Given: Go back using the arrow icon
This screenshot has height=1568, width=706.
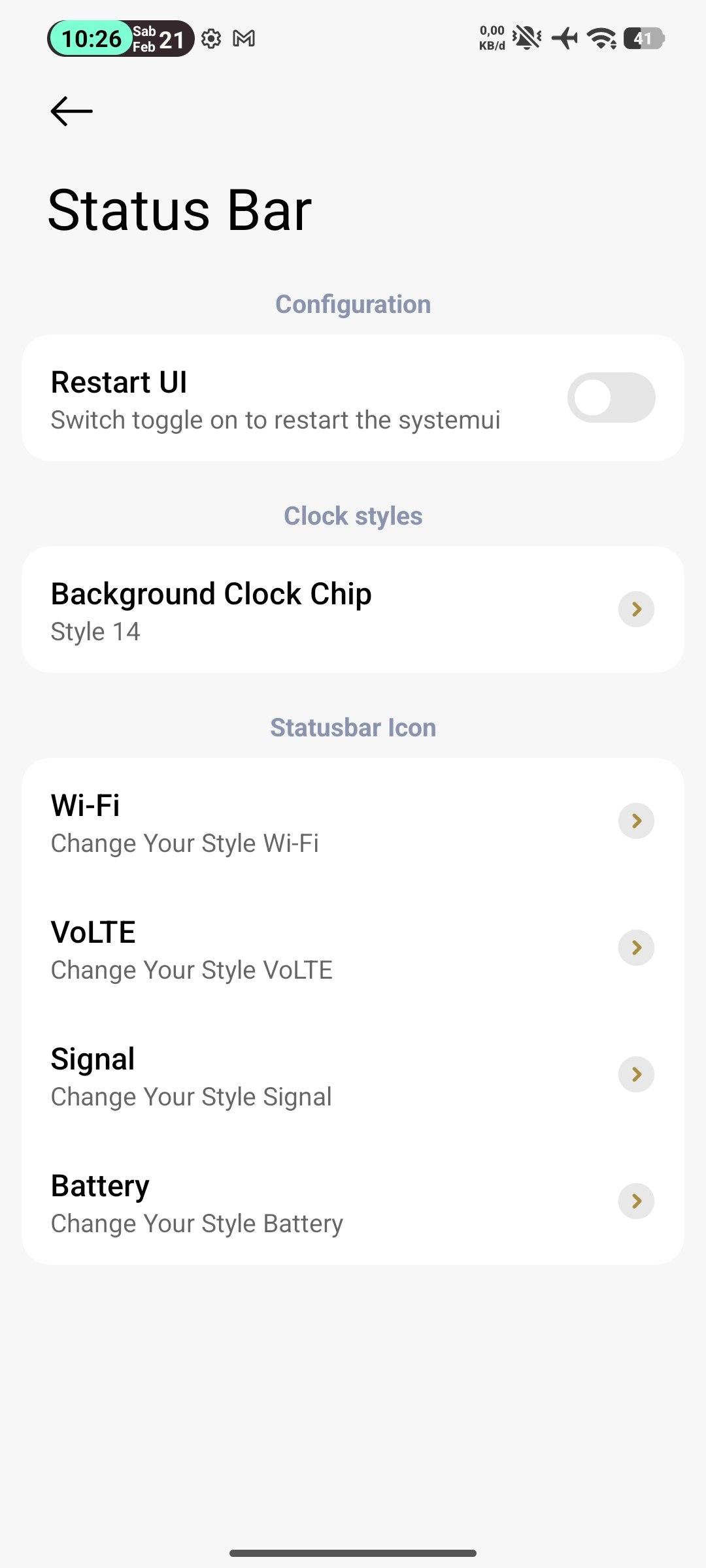Looking at the screenshot, I should (x=72, y=111).
